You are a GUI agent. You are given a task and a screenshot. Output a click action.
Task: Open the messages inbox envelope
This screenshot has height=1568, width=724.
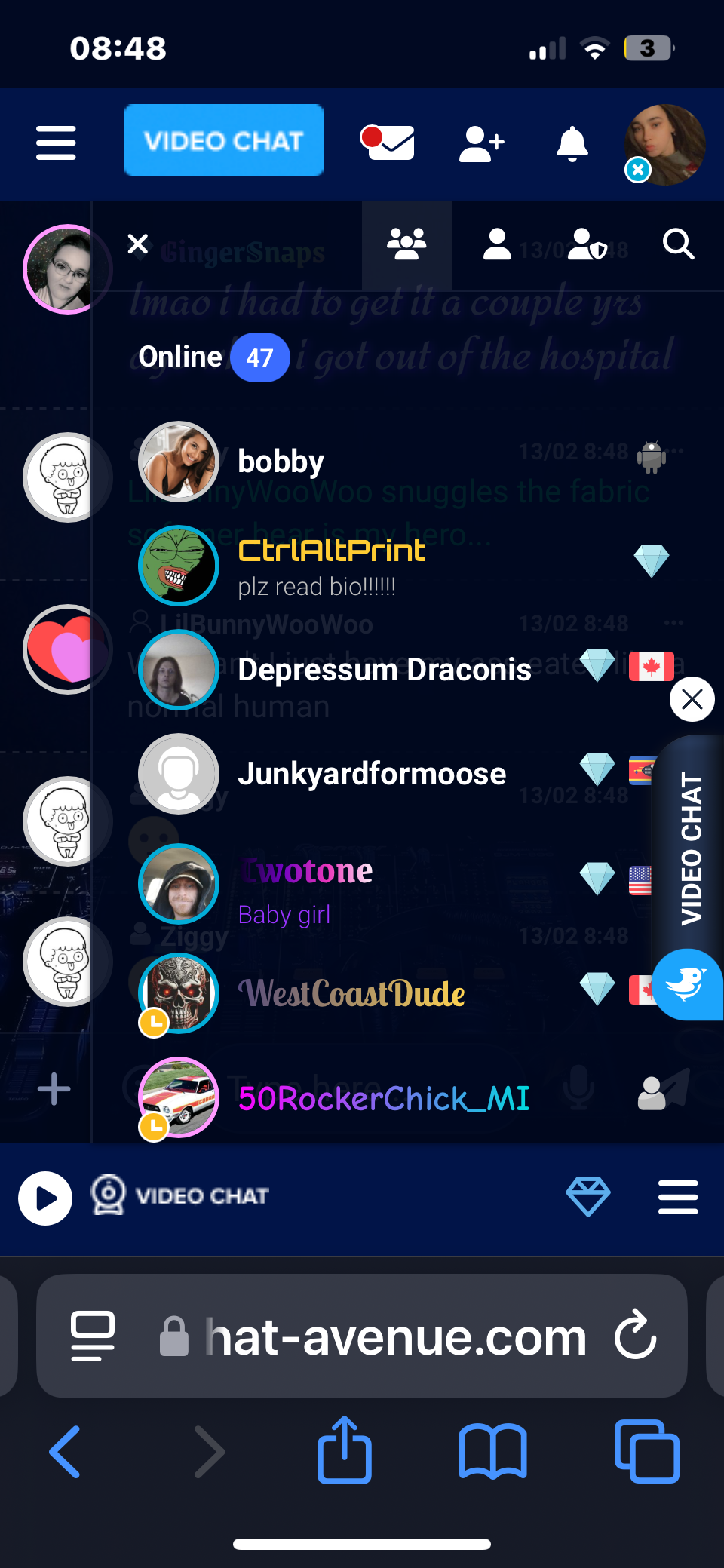click(388, 142)
